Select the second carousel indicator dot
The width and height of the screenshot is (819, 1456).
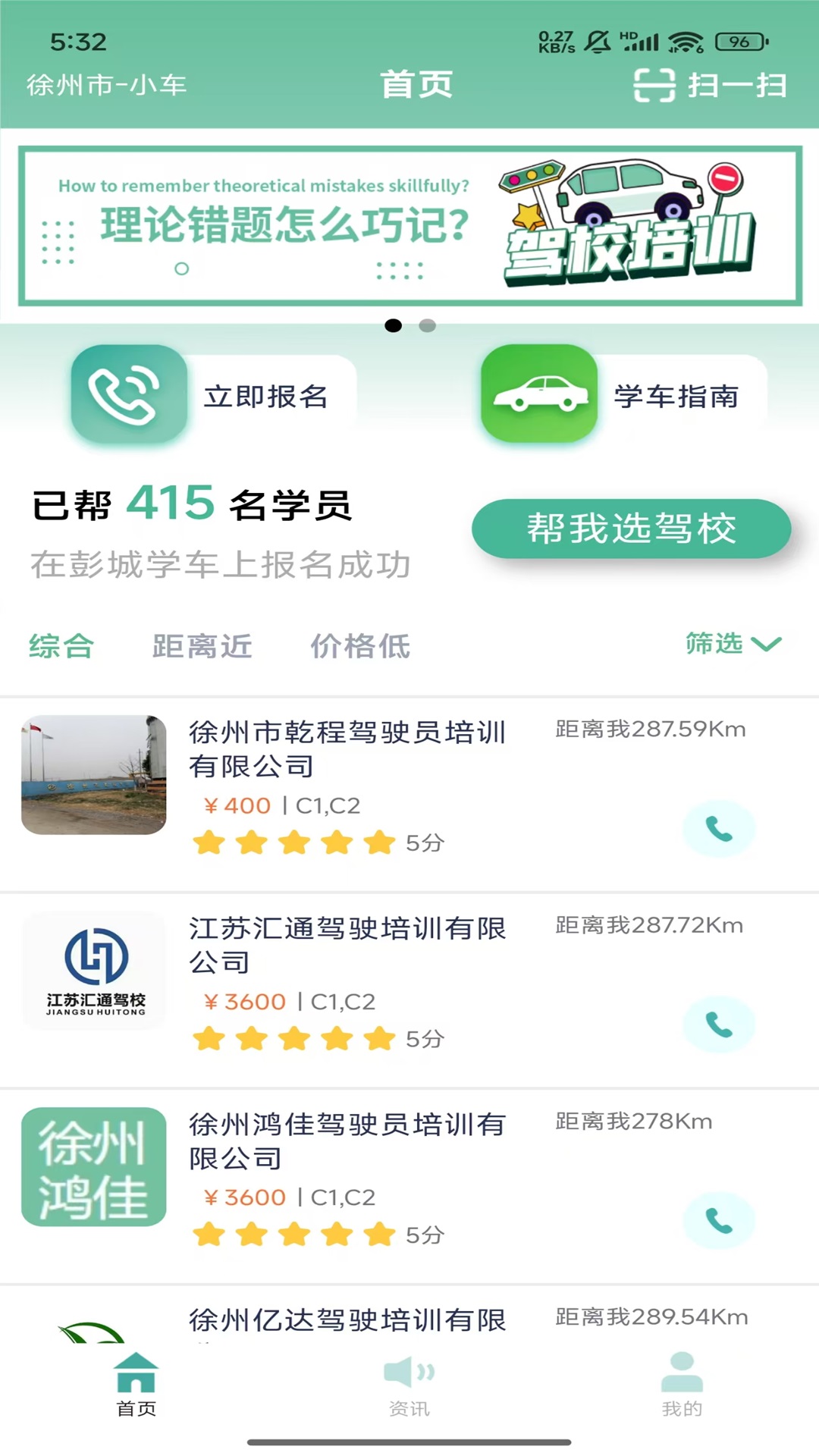pos(426,325)
